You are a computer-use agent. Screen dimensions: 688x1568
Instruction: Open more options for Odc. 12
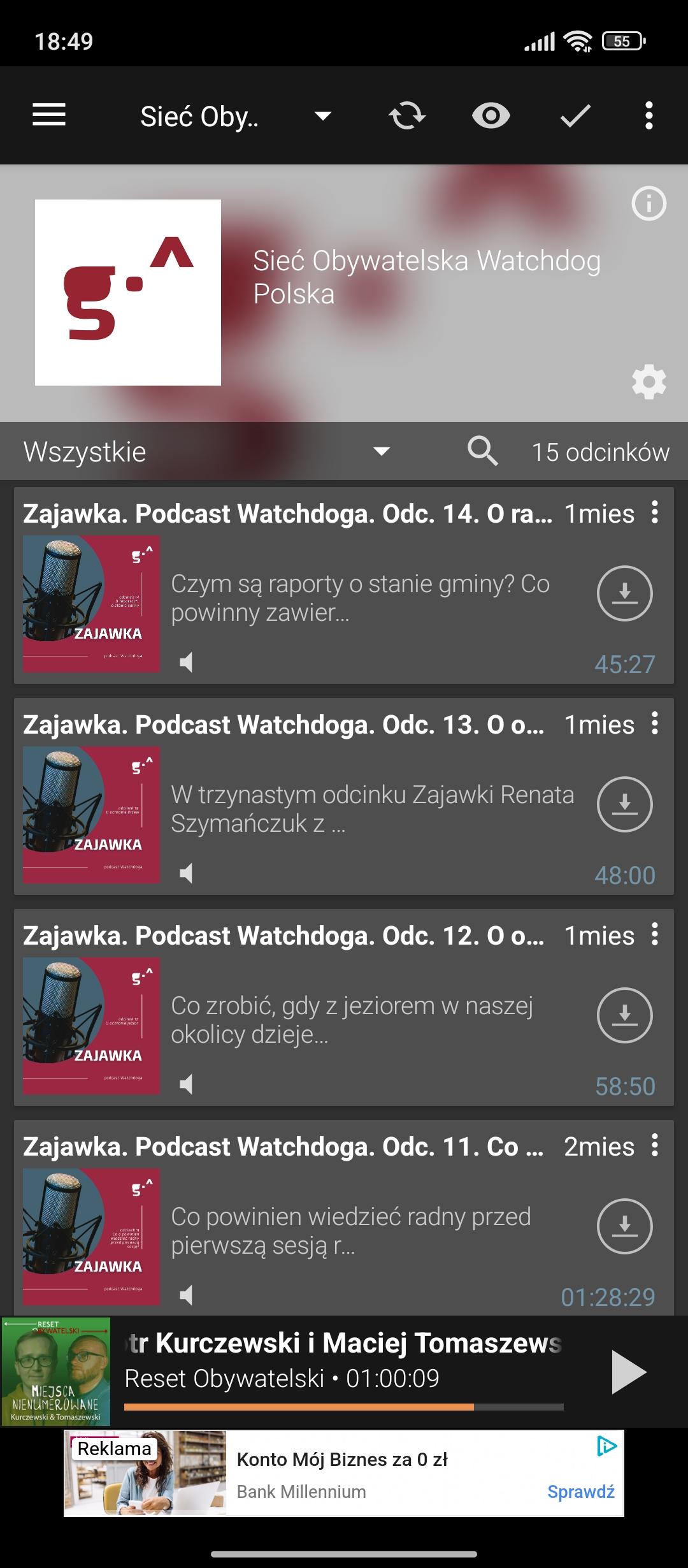point(655,934)
